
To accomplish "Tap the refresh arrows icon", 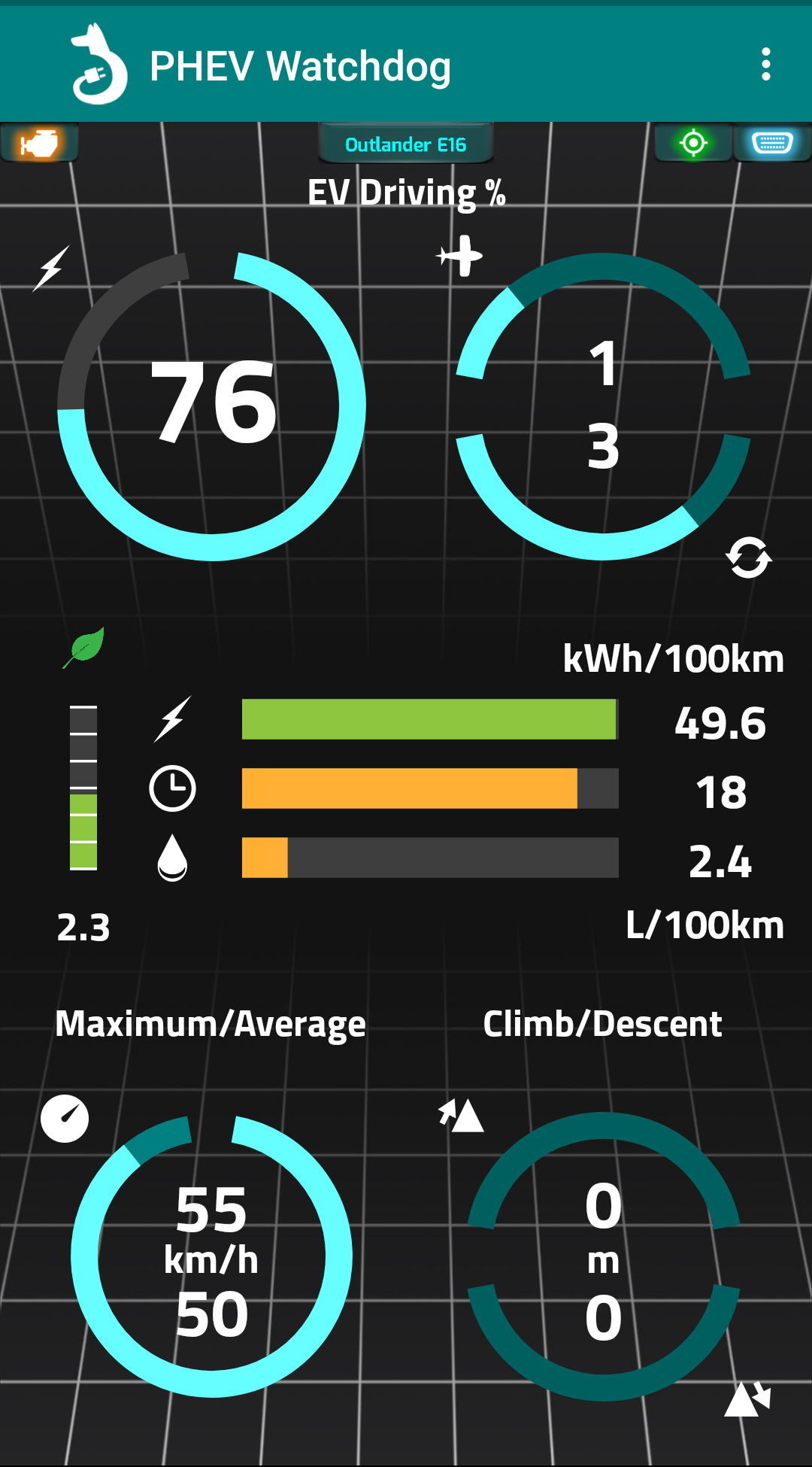I will tap(748, 558).
